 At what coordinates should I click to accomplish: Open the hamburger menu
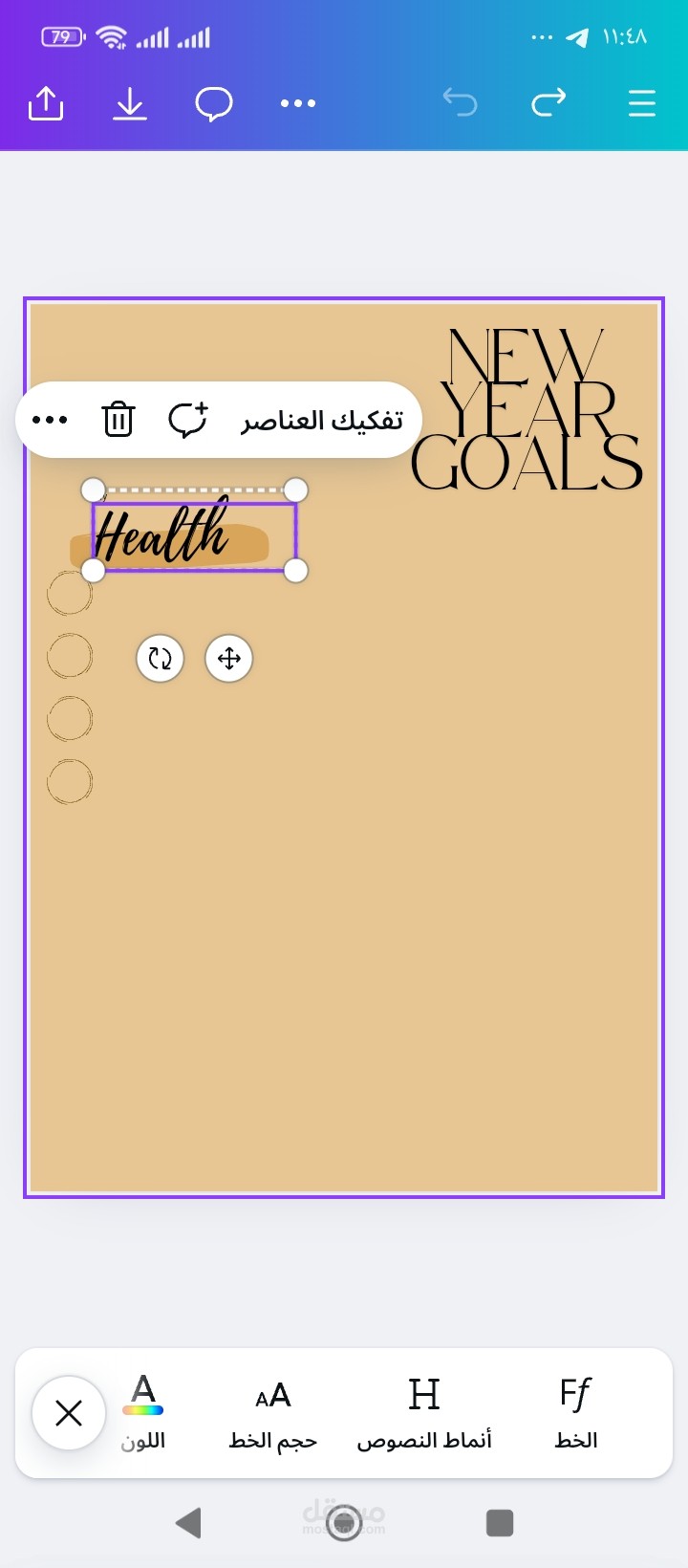coord(642,103)
